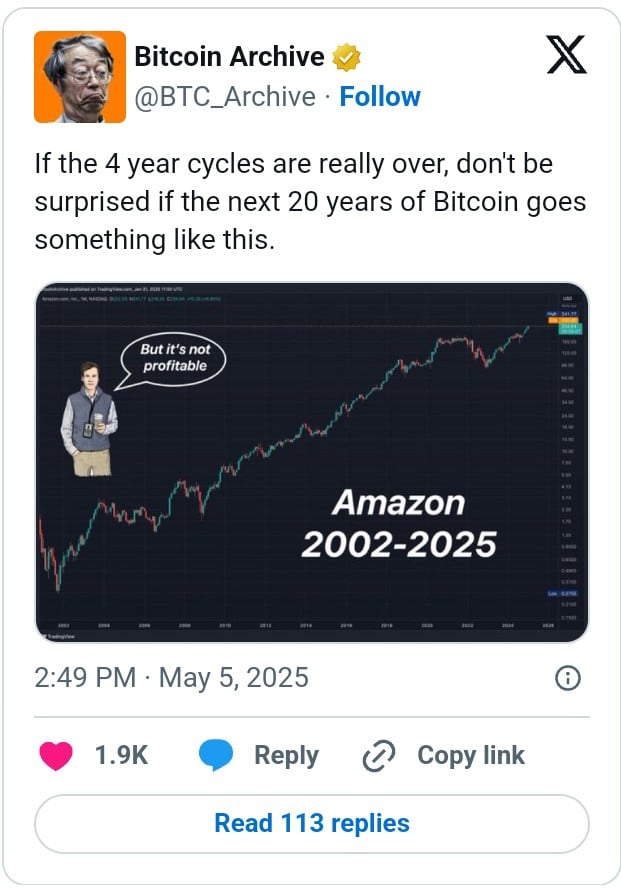
Task: Follow @BTC_Archive
Action: pos(380,97)
